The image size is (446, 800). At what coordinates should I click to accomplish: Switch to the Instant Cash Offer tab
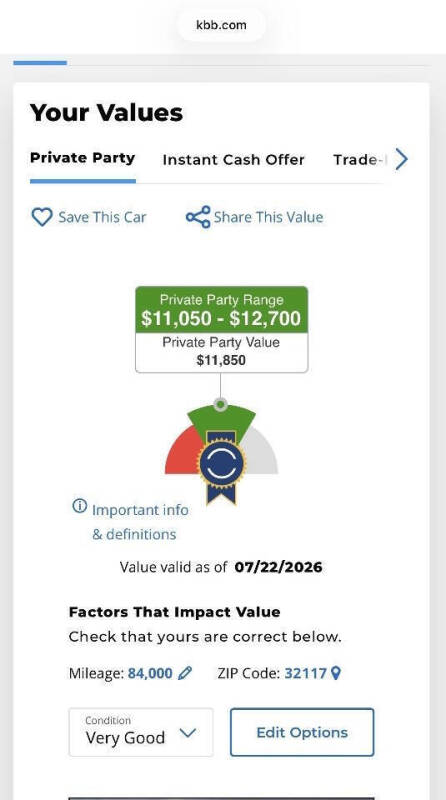click(x=233, y=160)
